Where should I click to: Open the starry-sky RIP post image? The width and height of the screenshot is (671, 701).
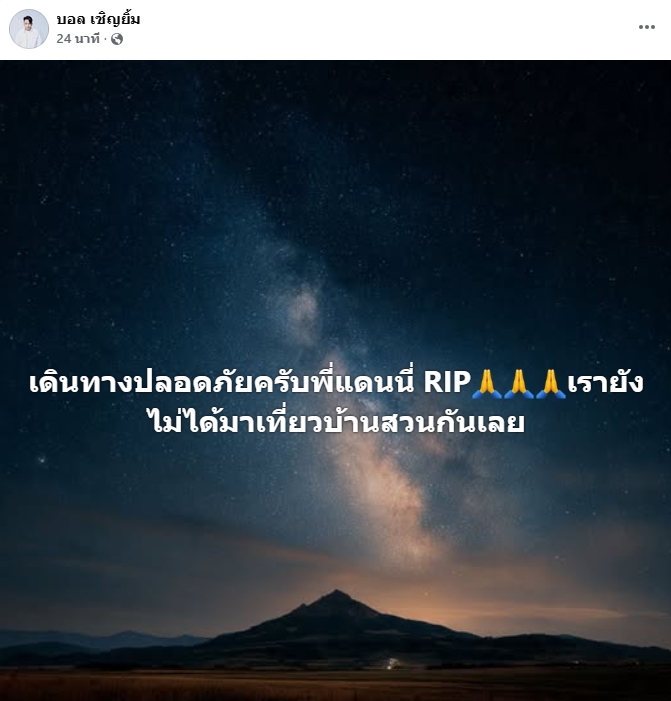click(x=335, y=380)
